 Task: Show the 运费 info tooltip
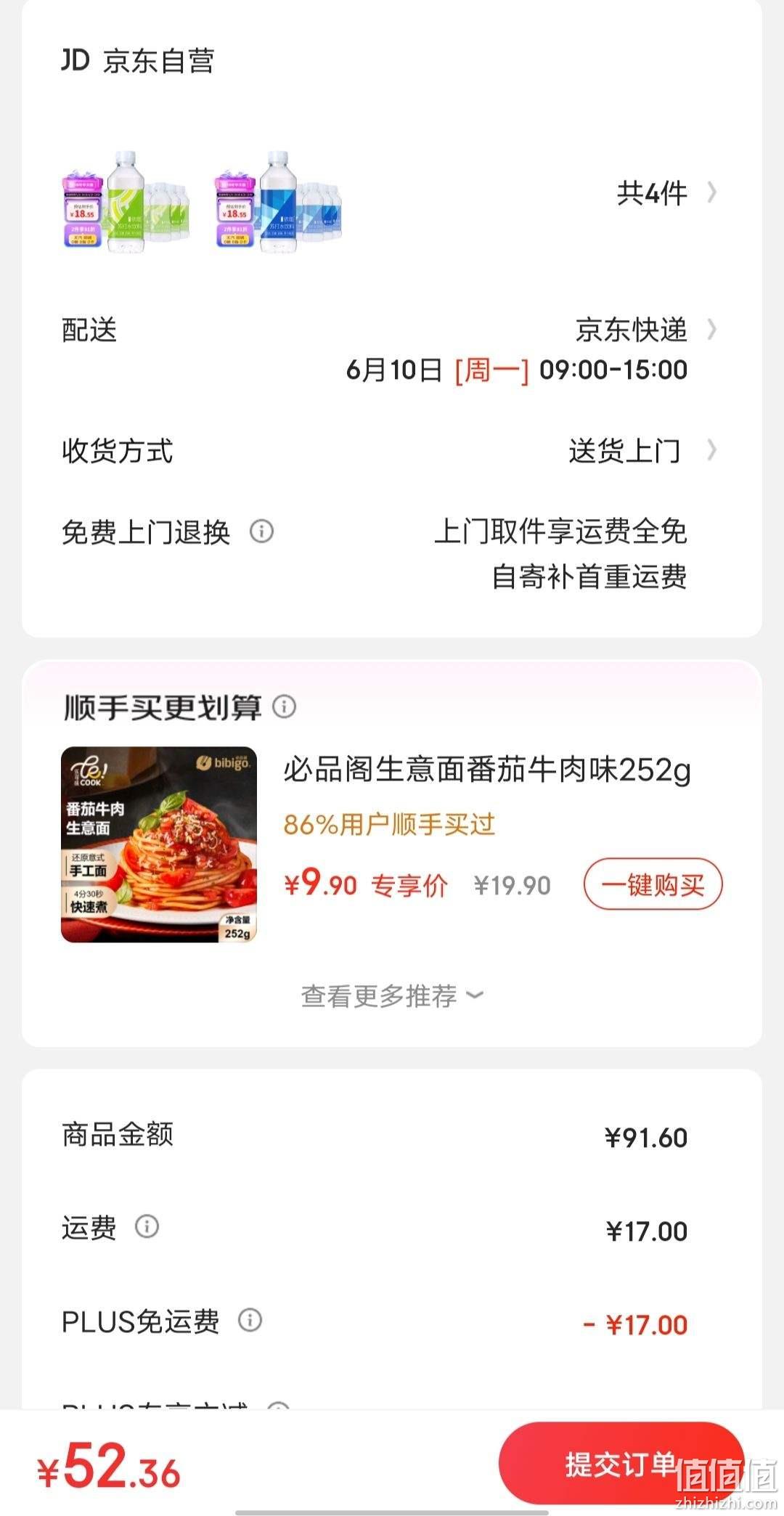click(147, 1226)
